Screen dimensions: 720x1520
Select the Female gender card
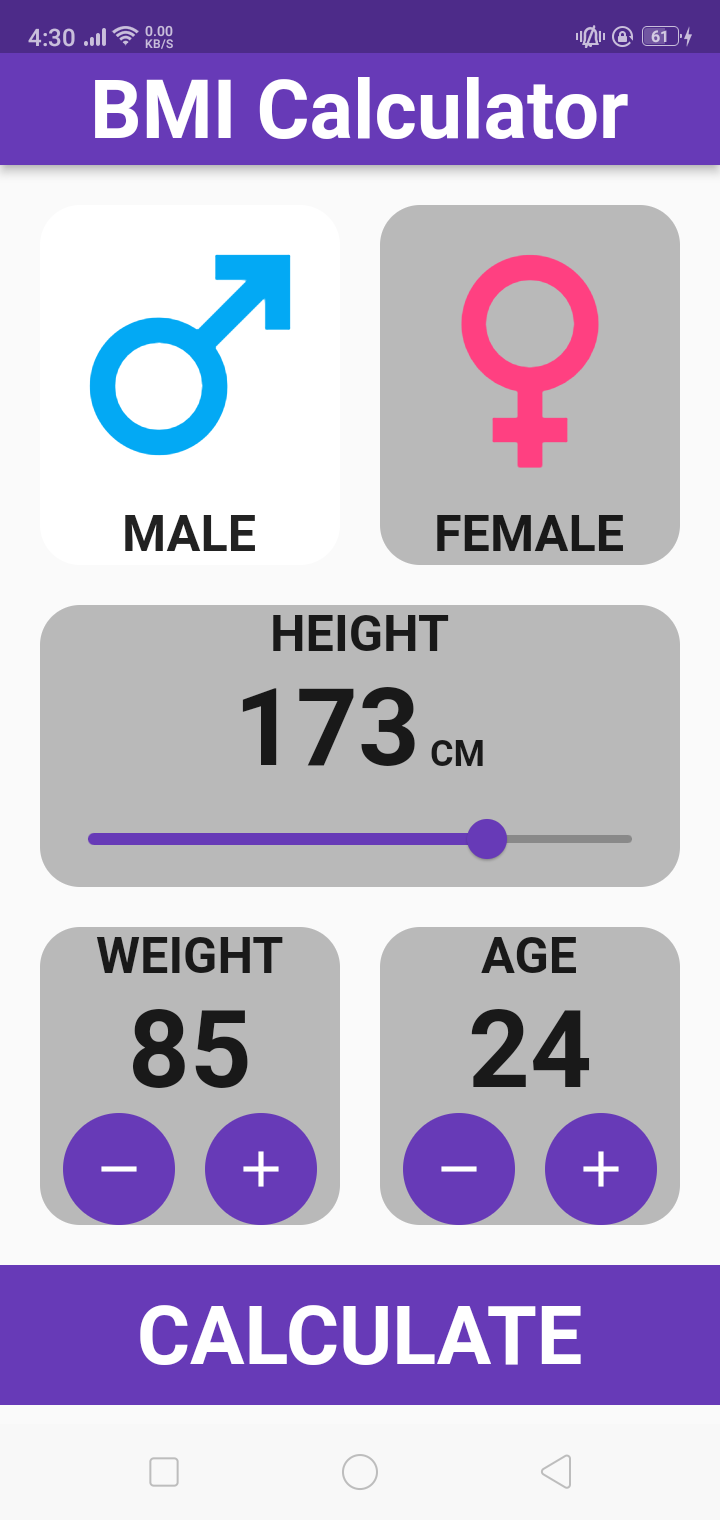click(530, 385)
